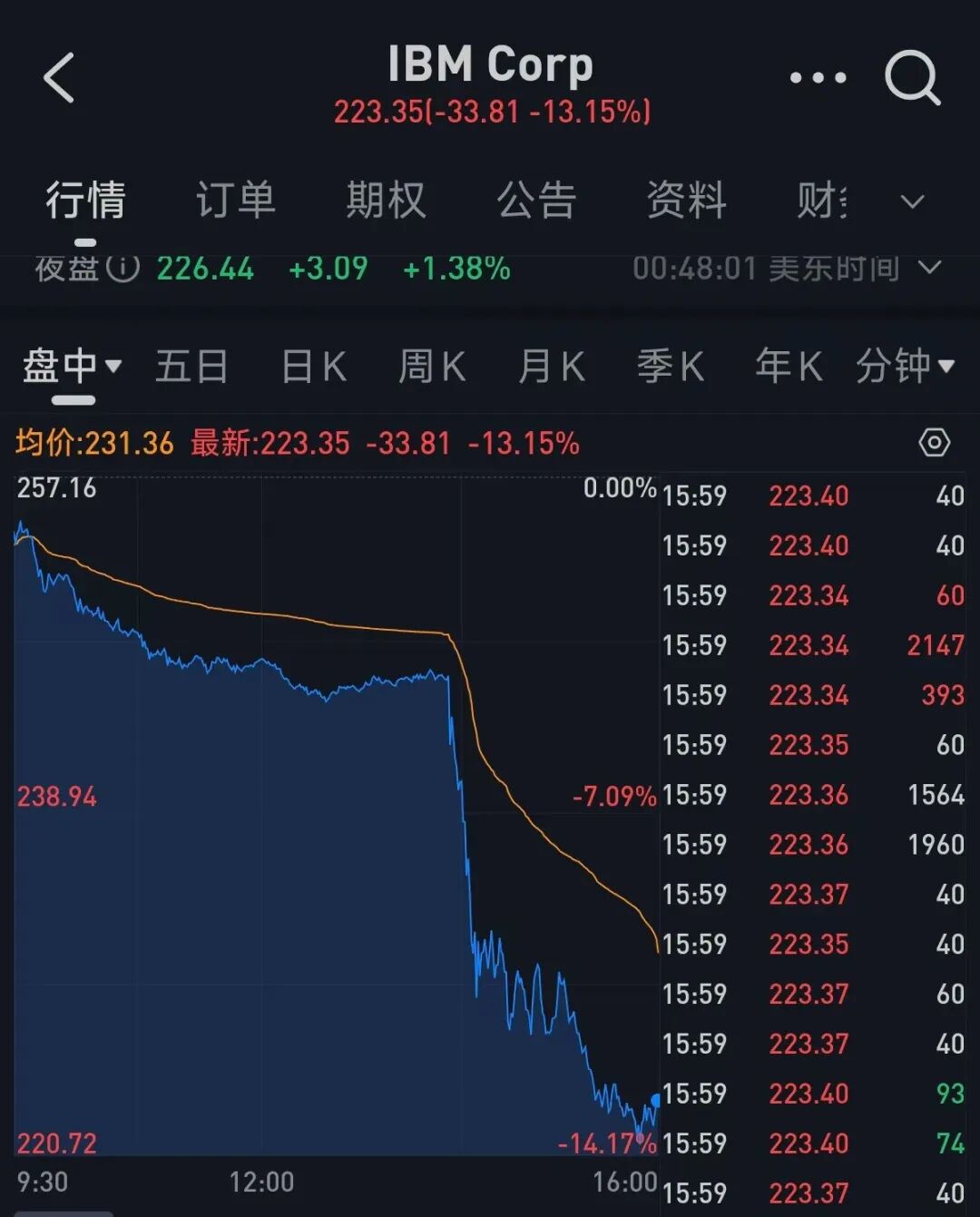Screen dimensions: 980x1217
Task: Select the latest 223.37 trade in the tape
Action: click(x=807, y=1192)
